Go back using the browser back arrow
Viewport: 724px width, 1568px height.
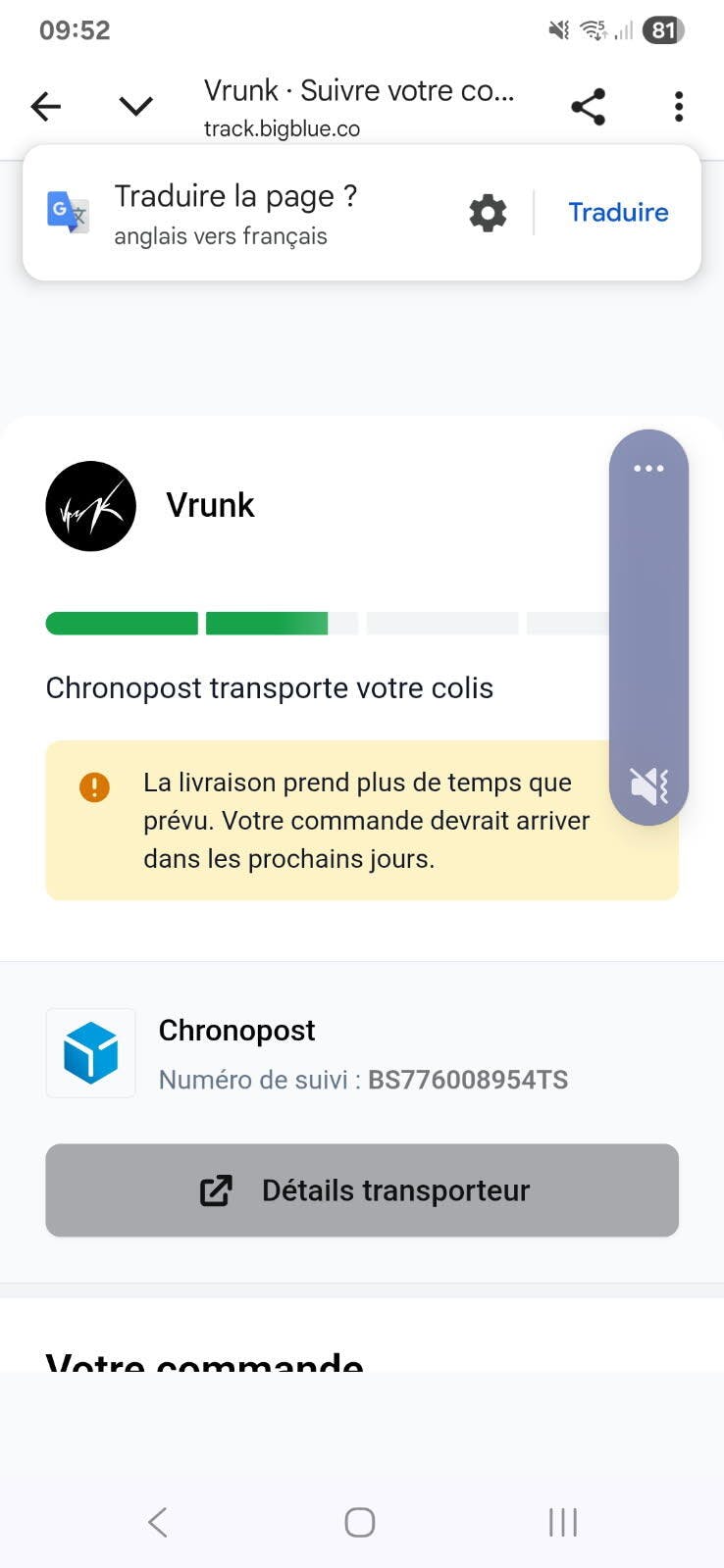point(46,106)
